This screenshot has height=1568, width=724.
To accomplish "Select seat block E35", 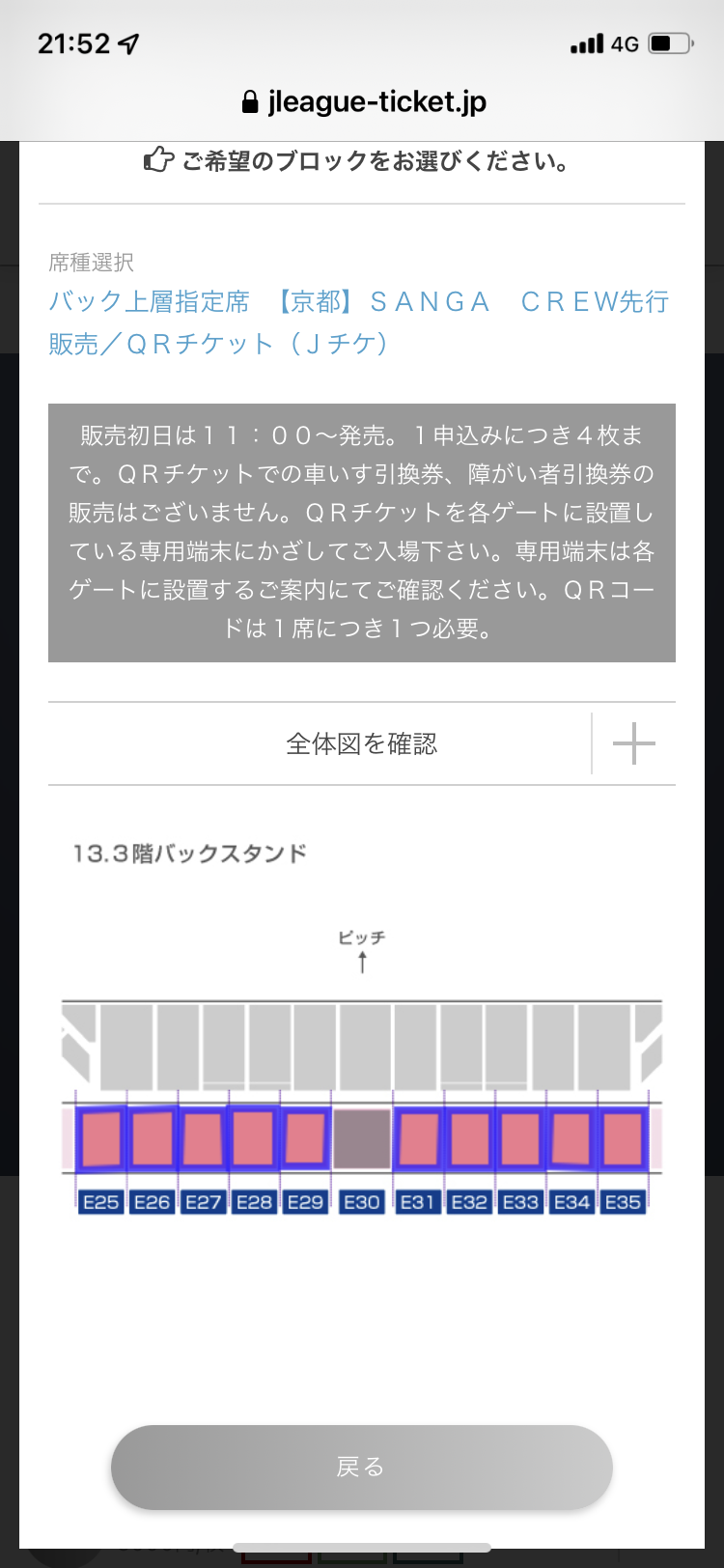I will click(622, 1138).
